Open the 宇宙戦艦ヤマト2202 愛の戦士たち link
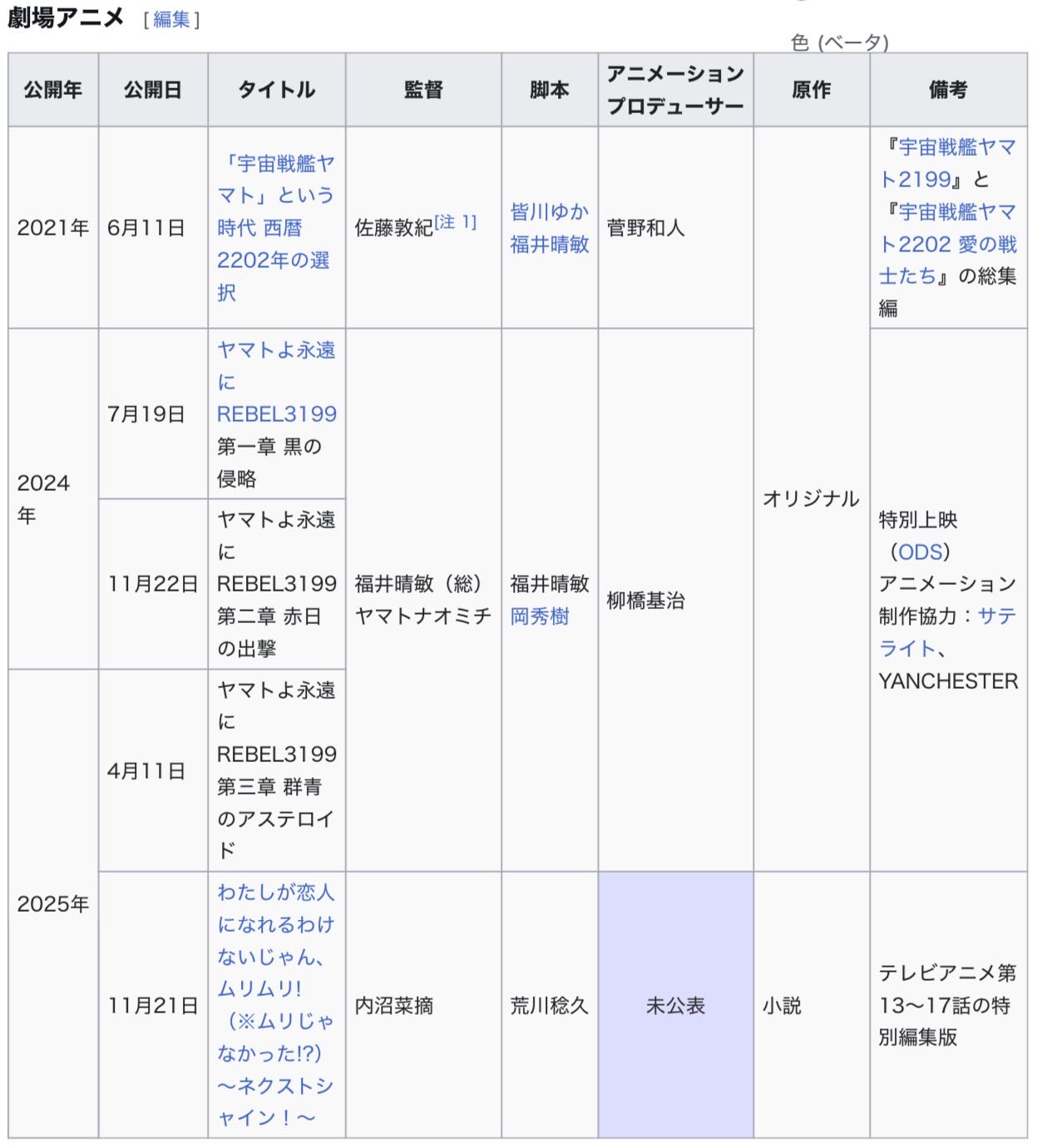Viewport: 1047px width, 1148px height. pos(948,244)
